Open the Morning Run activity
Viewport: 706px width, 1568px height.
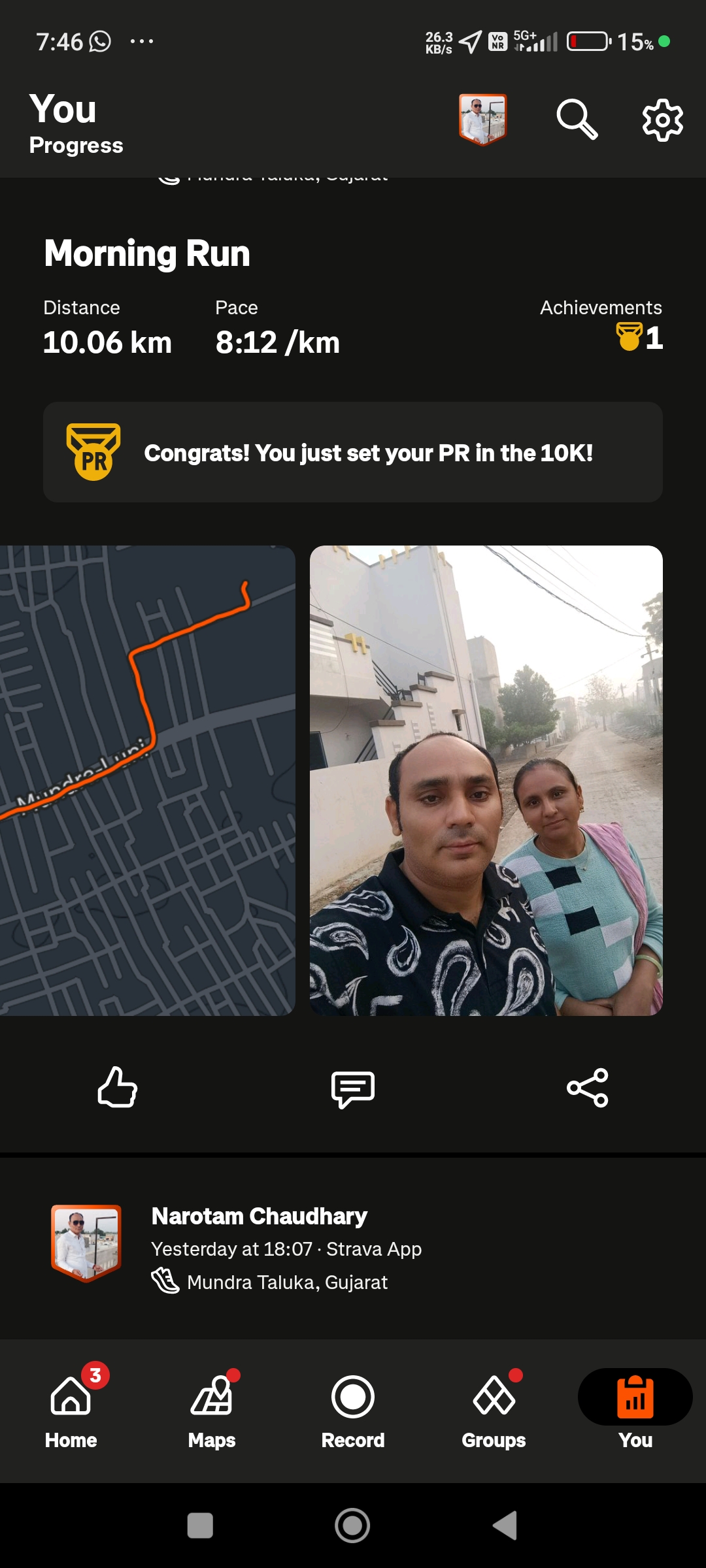pyautogui.click(x=147, y=253)
